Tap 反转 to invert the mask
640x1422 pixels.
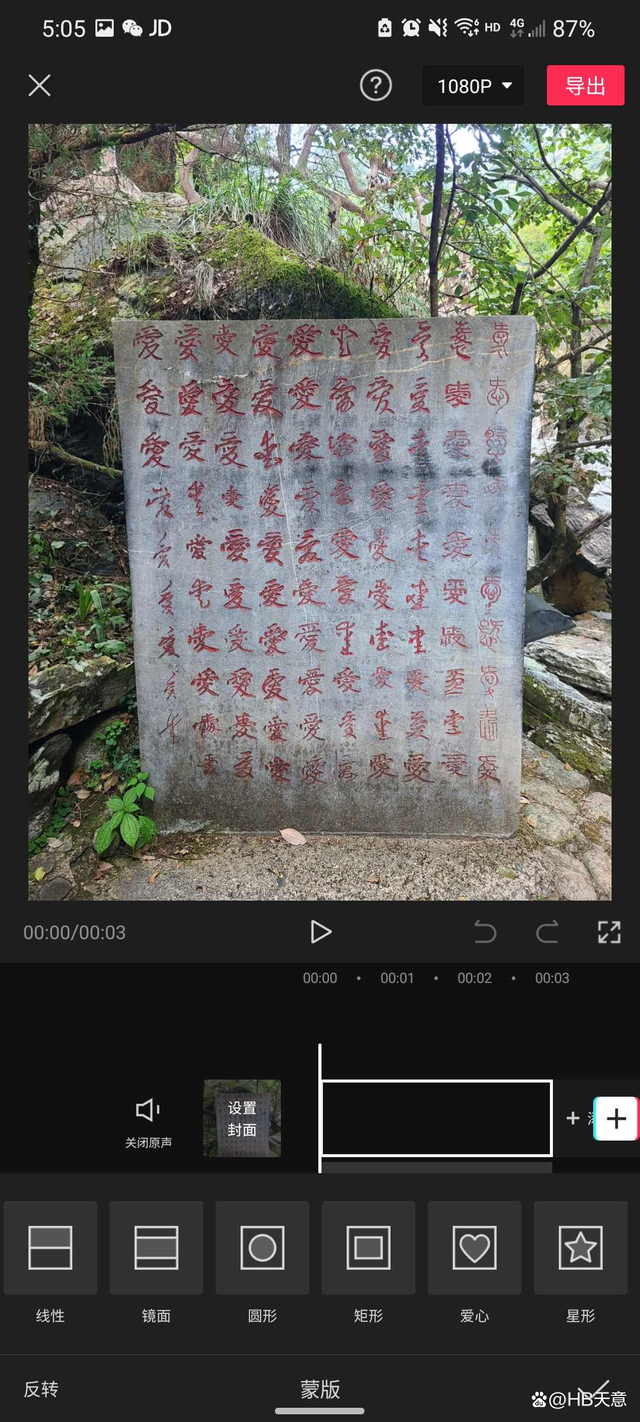(x=41, y=1389)
